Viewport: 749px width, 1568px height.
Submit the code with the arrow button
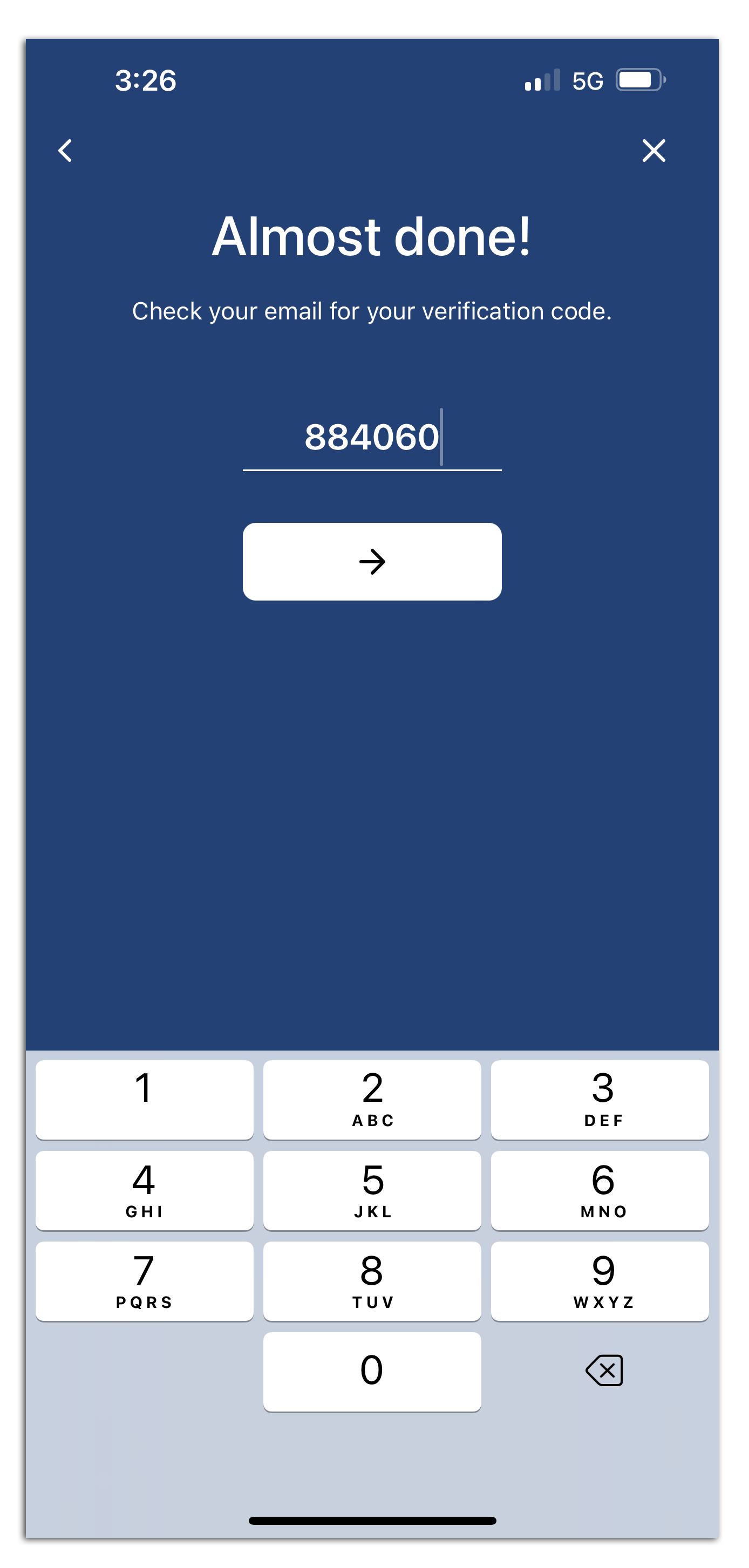[371, 561]
